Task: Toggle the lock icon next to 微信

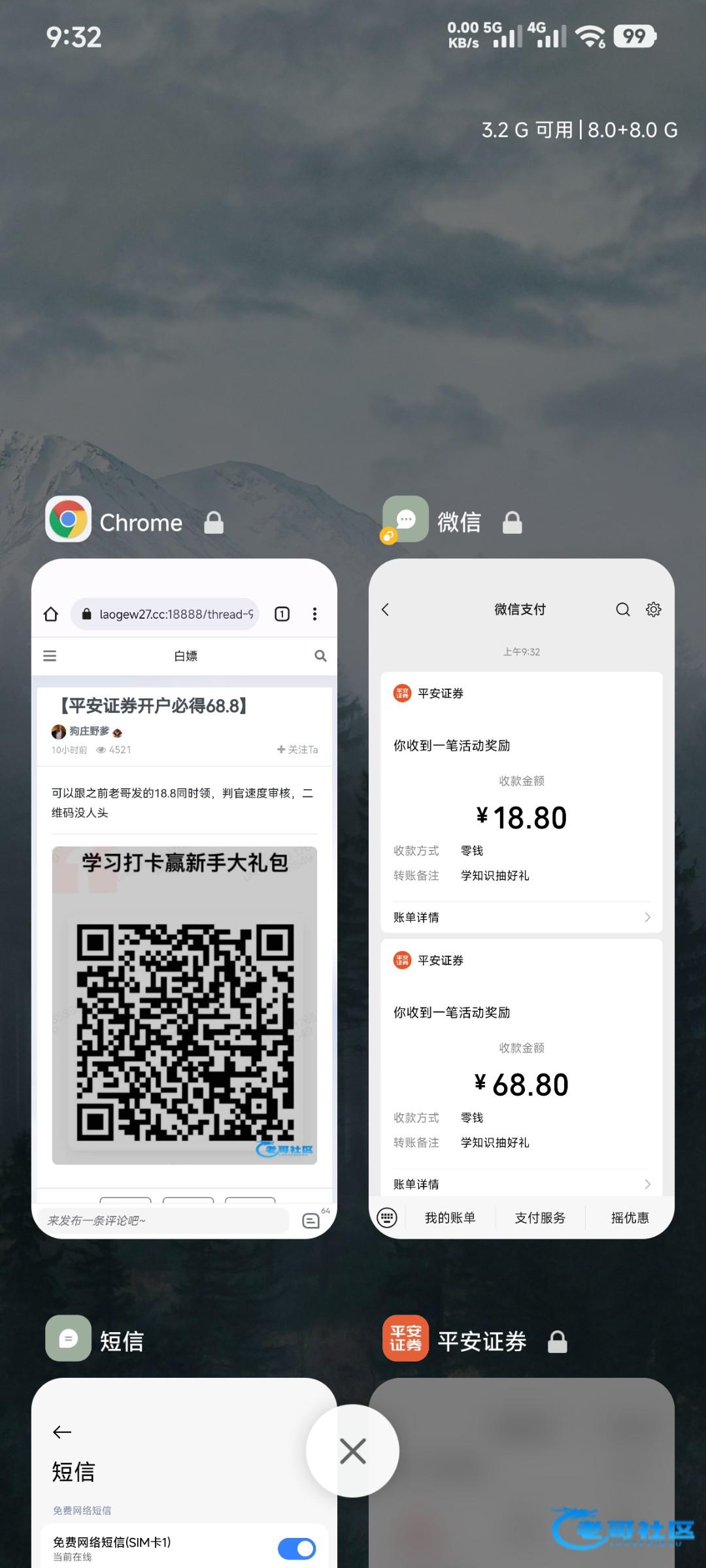Action: 512,523
